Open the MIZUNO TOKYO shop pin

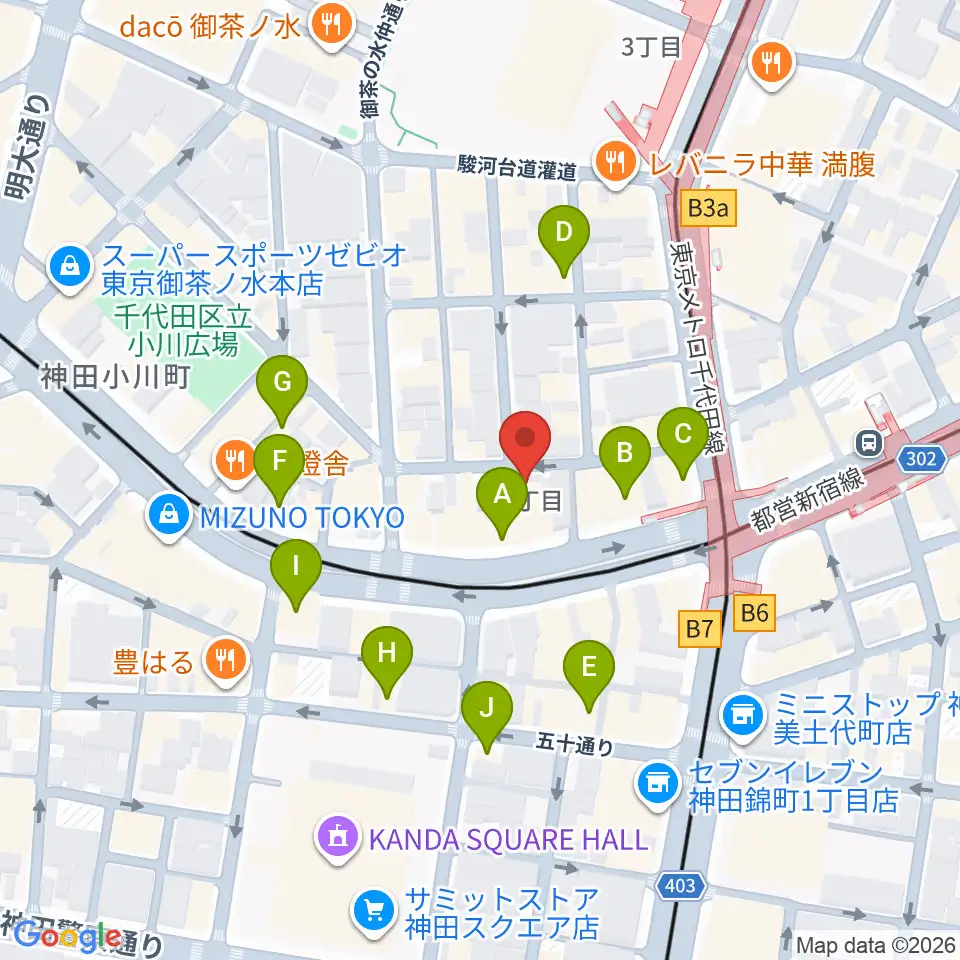[x=169, y=516]
